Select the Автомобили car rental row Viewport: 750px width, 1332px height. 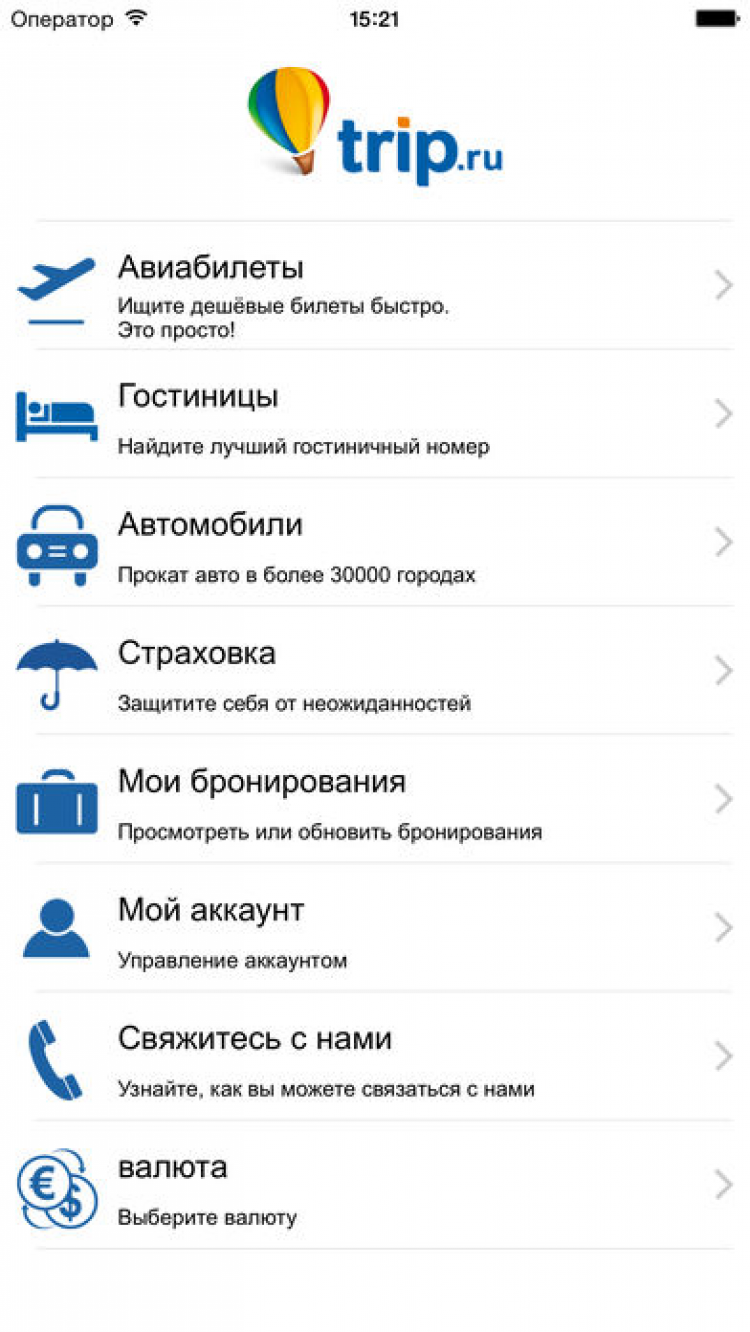coord(375,542)
